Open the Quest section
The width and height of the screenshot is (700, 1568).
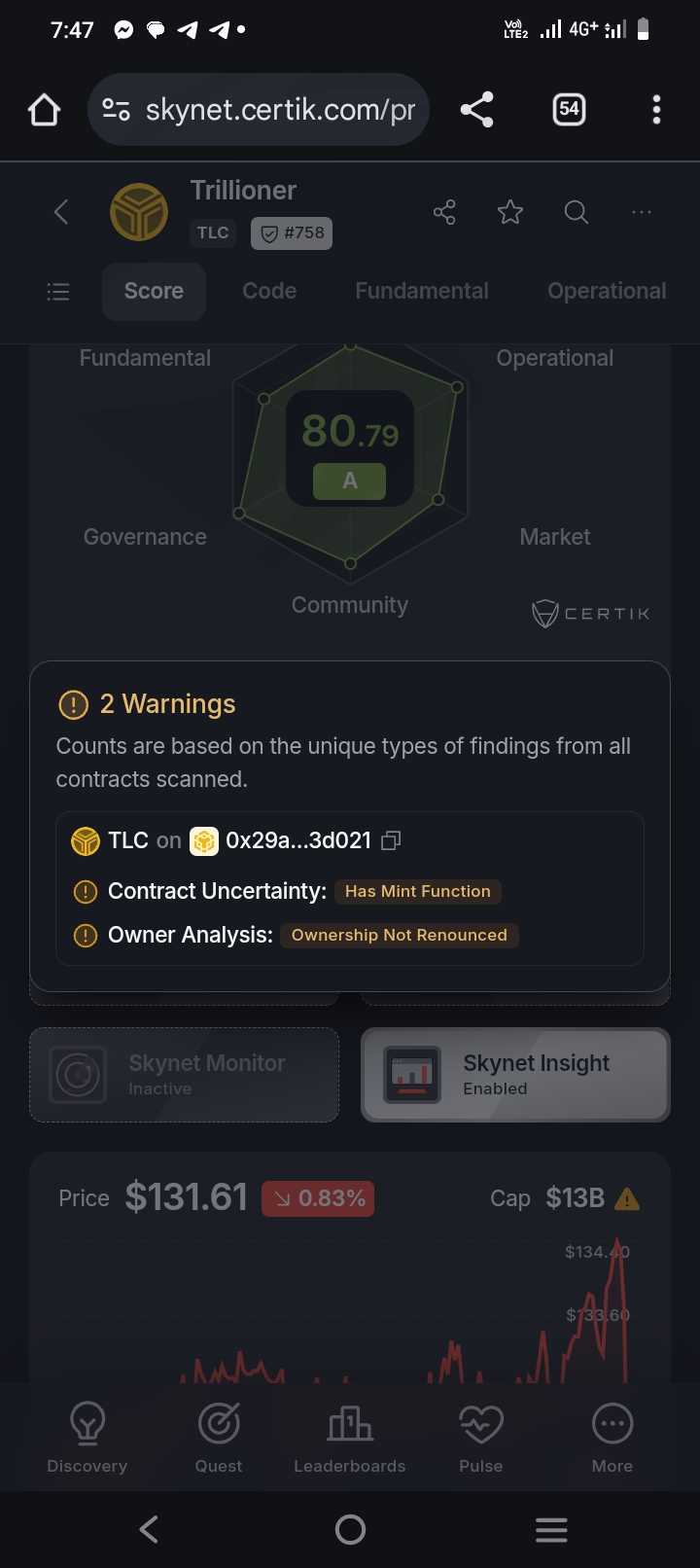pos(219,1439)
